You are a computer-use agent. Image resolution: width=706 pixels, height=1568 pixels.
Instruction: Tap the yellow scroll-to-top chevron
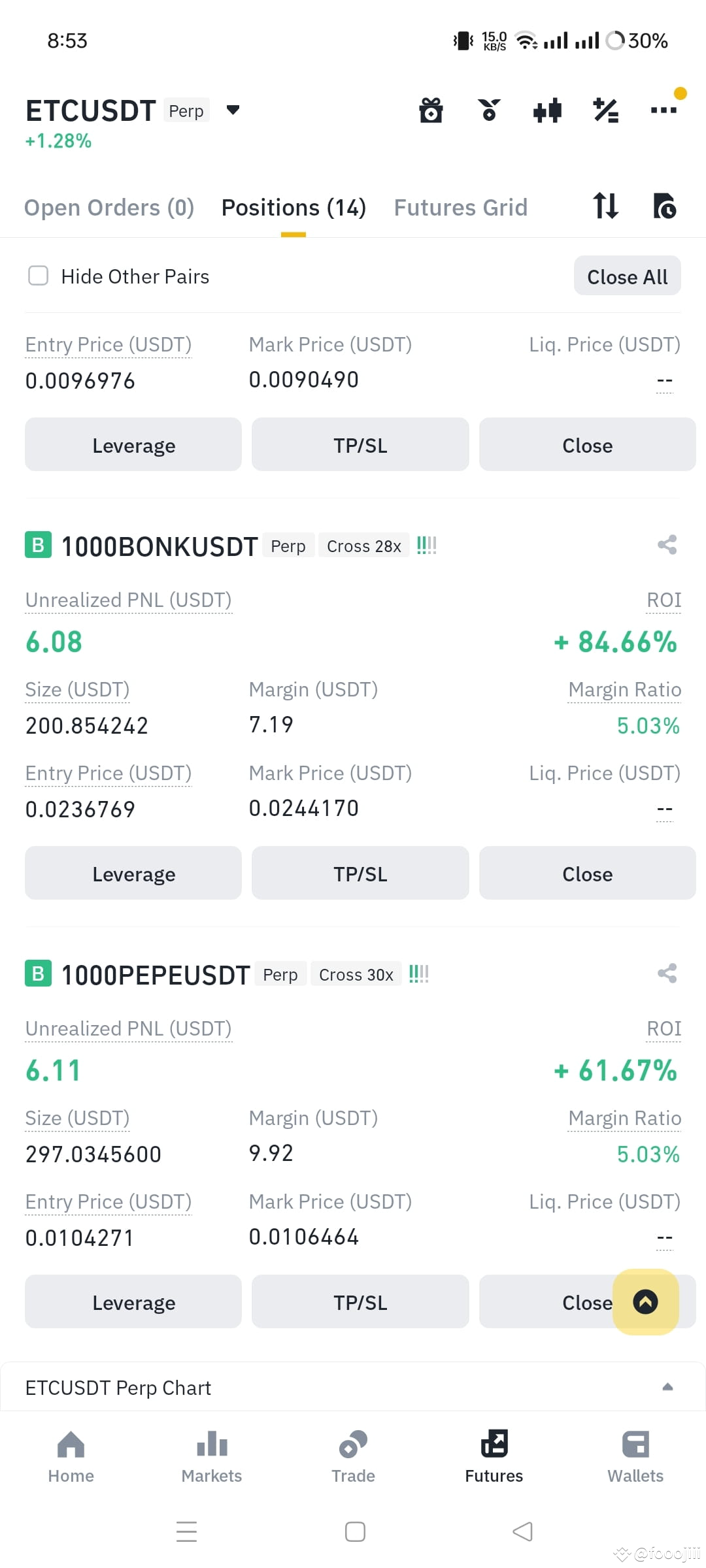pos(646,1301)
